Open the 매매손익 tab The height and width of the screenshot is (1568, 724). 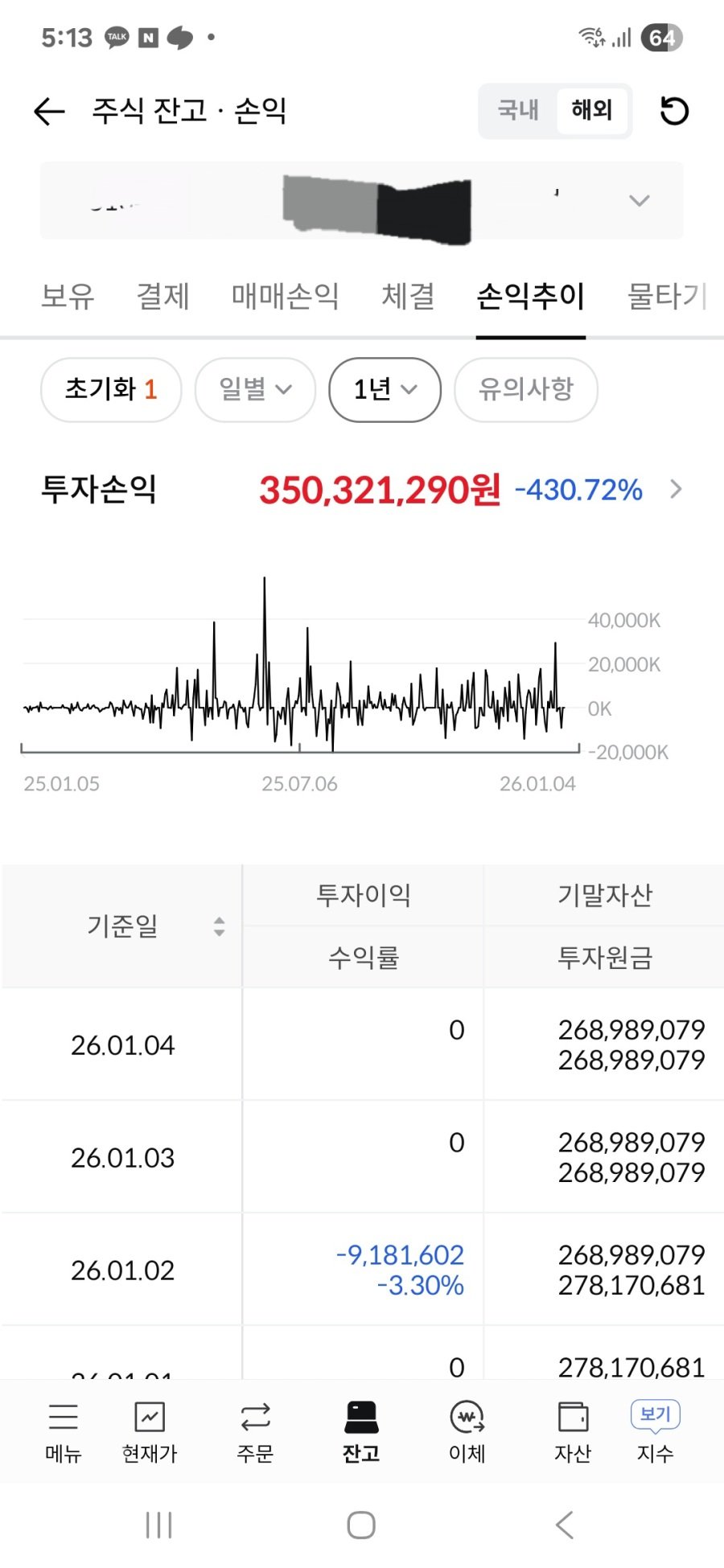tap(285, 297)
